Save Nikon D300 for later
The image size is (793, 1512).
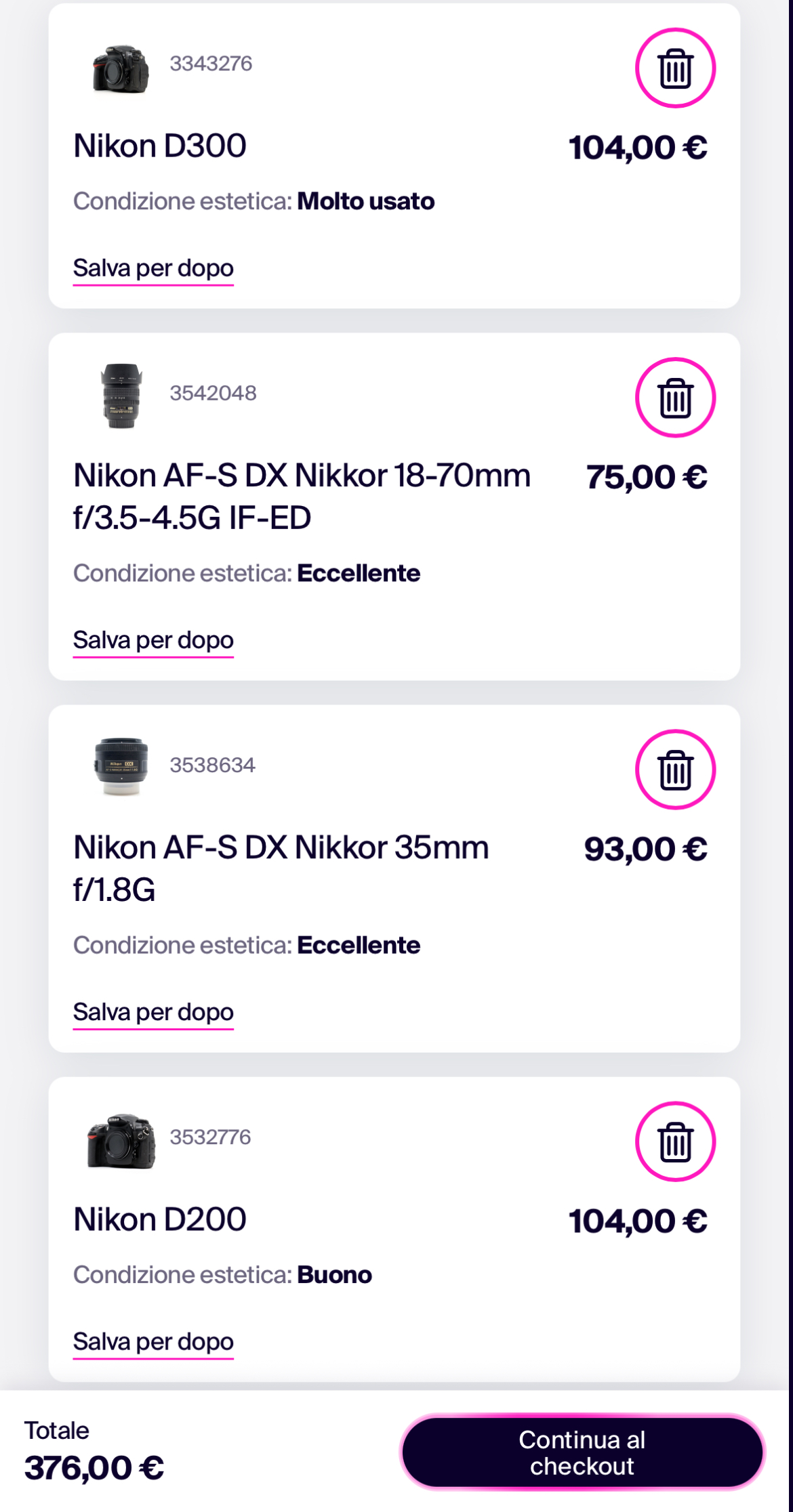[153, 268]
